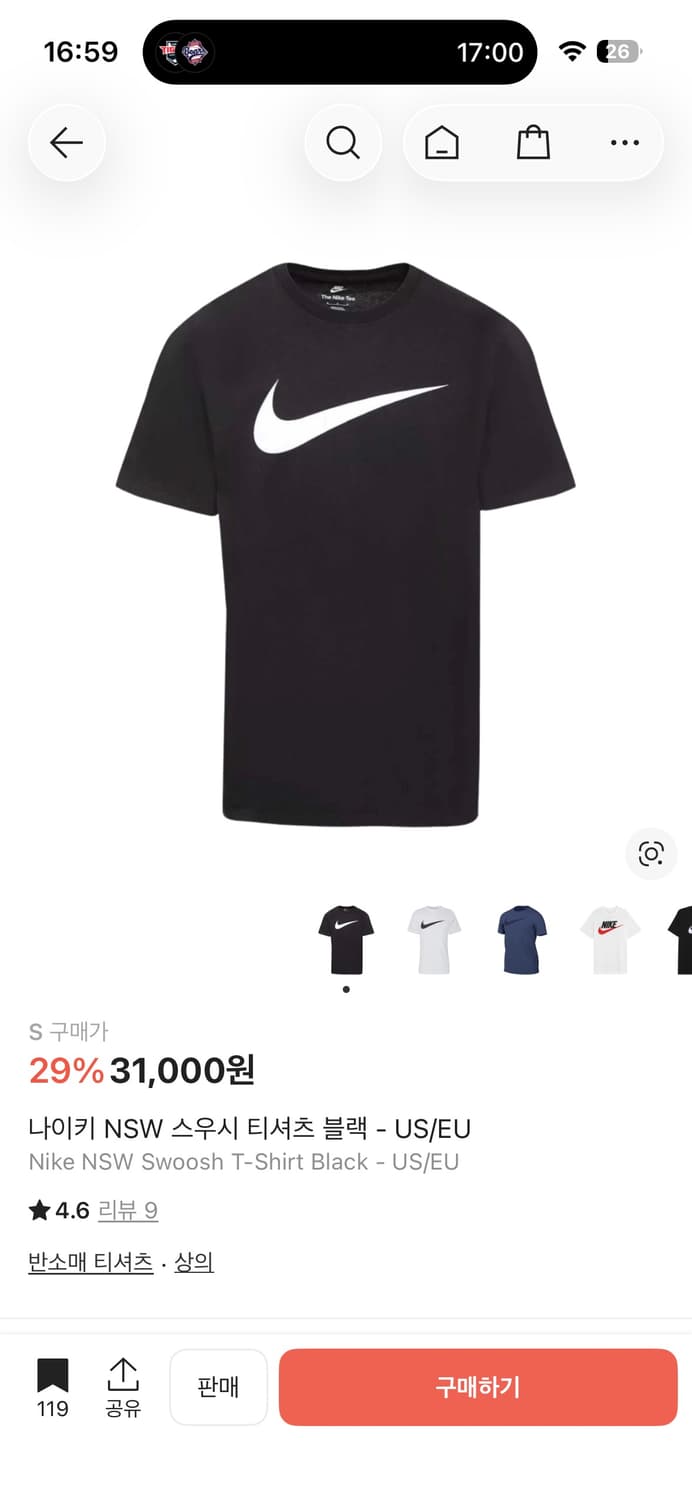Open the 상의 category link

(194, 1262)
